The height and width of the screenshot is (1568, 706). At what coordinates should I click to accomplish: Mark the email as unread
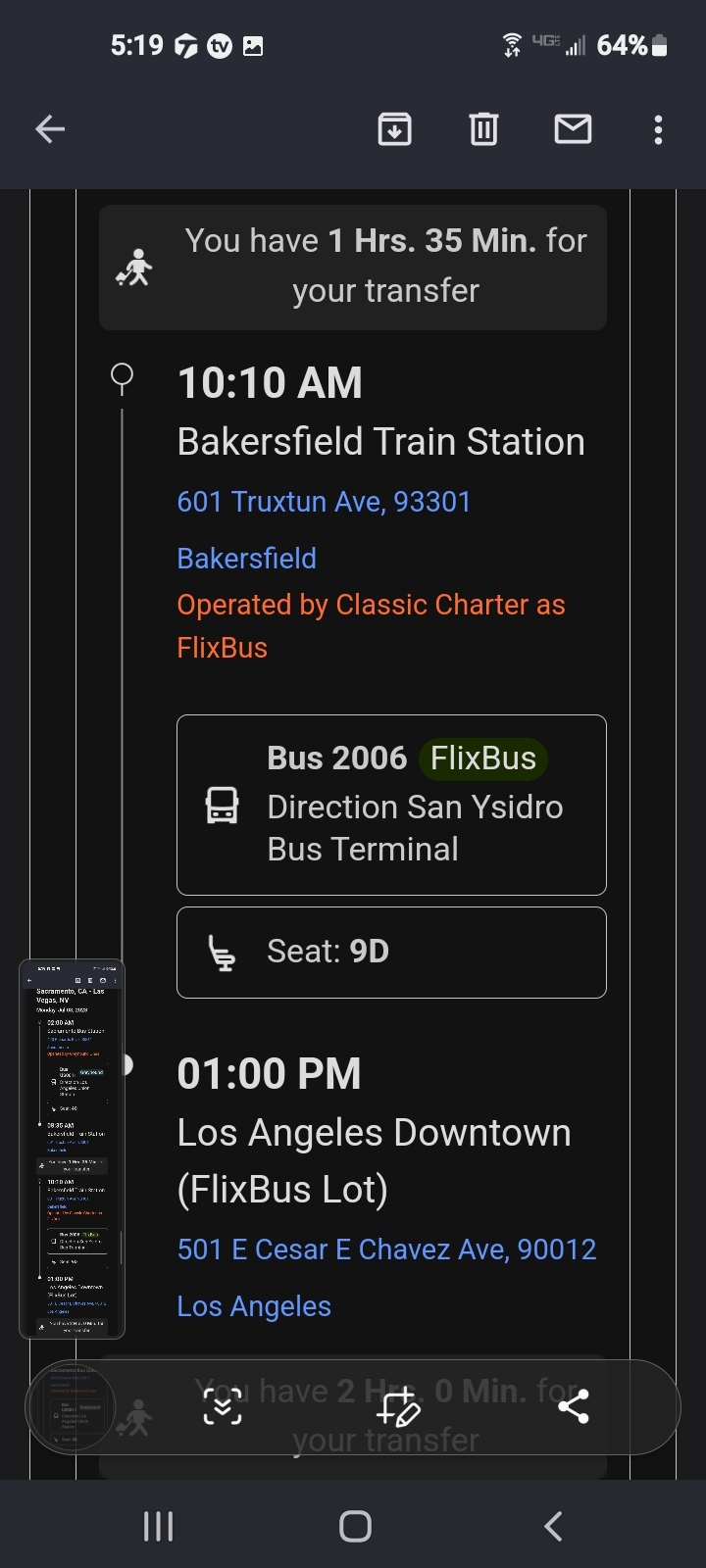pyautogui.click(x=573, y=129)
